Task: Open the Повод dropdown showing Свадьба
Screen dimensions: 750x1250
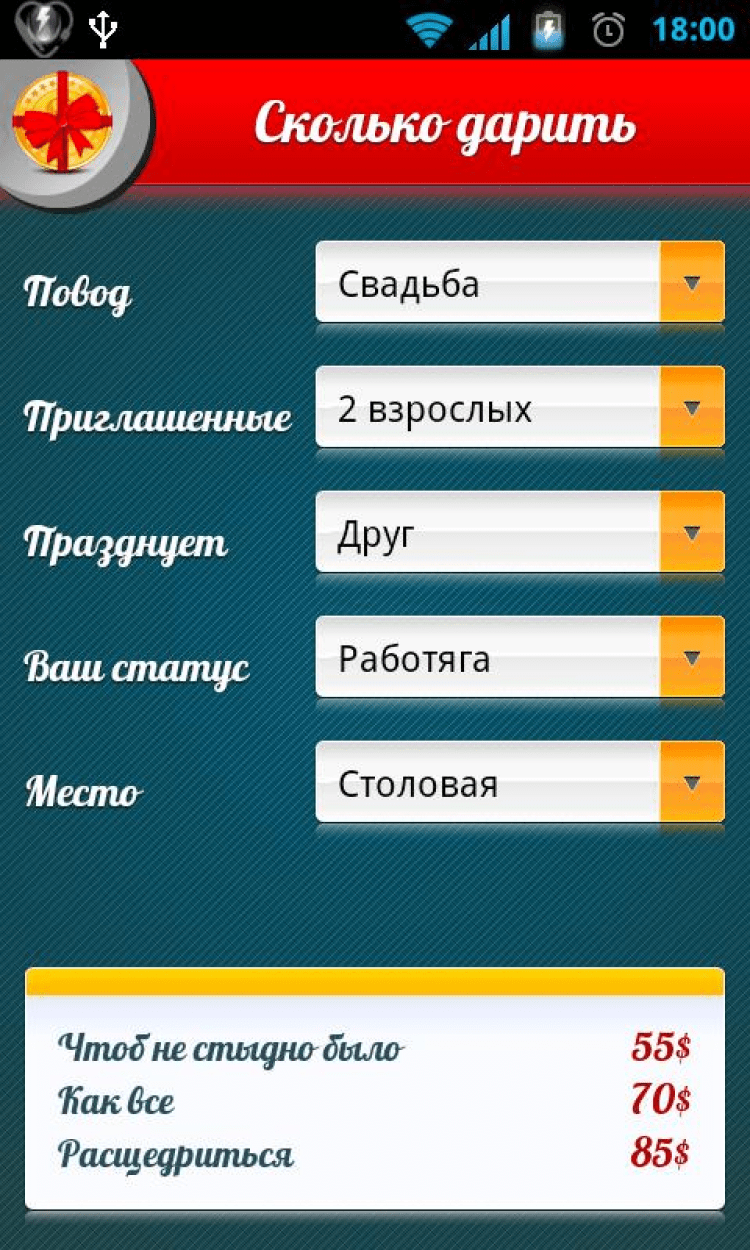Action: coord(520,283)
